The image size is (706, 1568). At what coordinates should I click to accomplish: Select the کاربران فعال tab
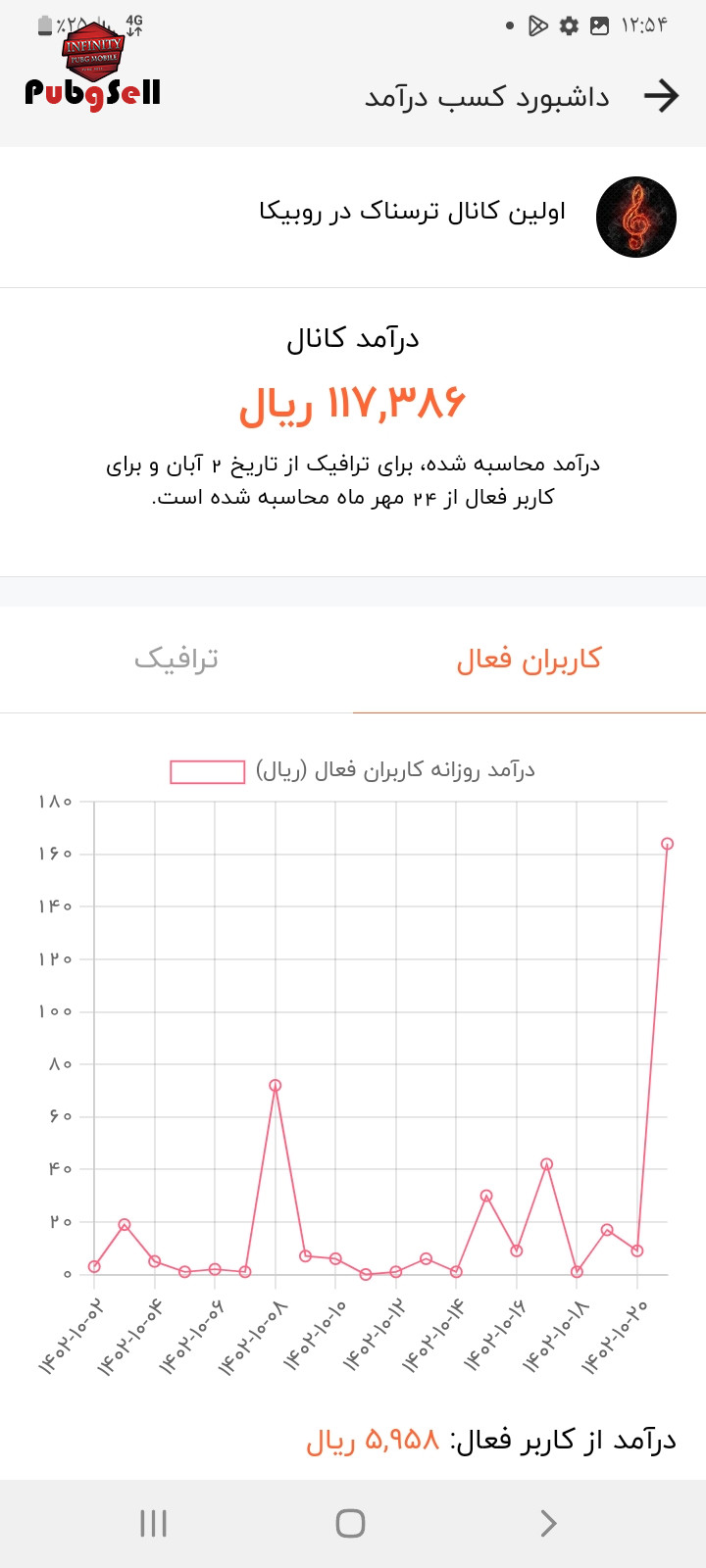pos(529,660)
